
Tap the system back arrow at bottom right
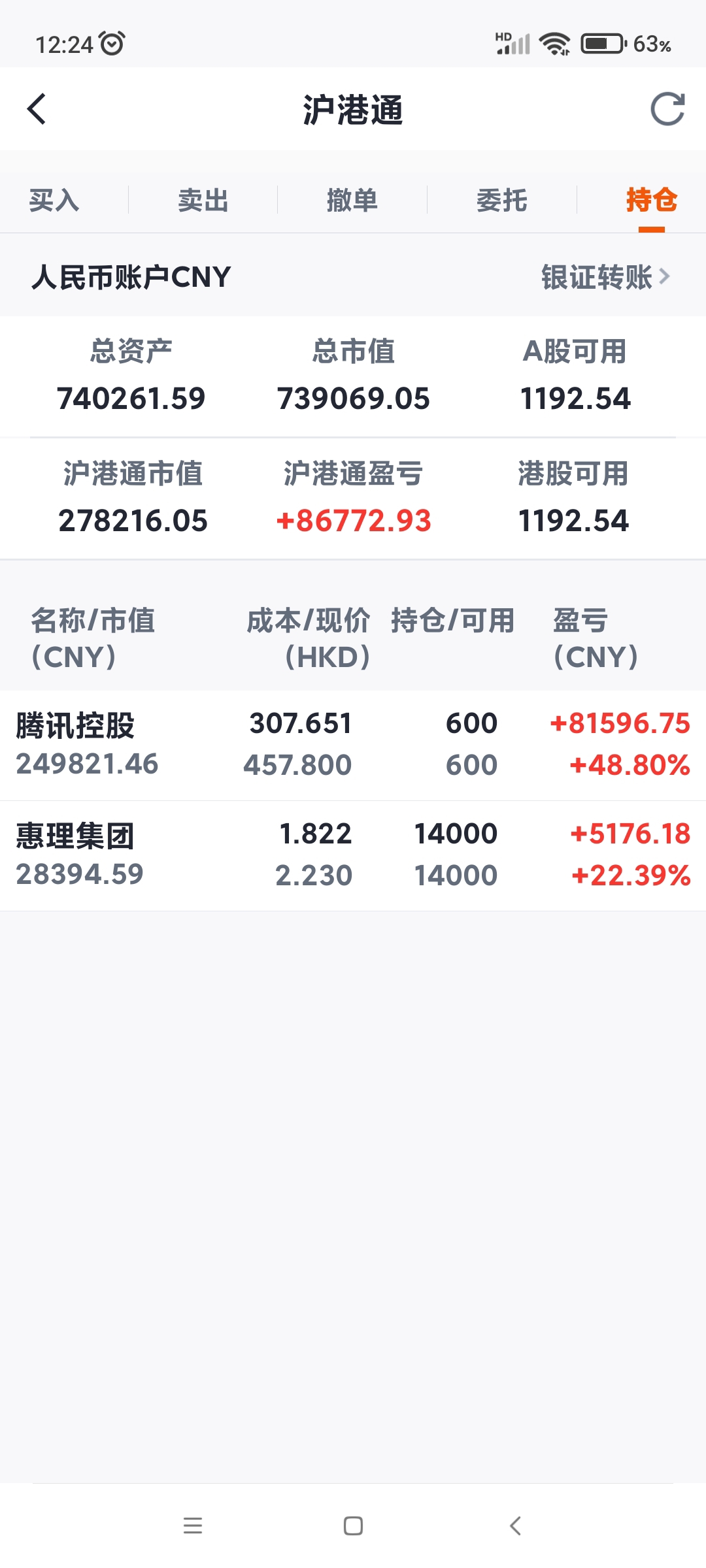(x=513, y=1527)
